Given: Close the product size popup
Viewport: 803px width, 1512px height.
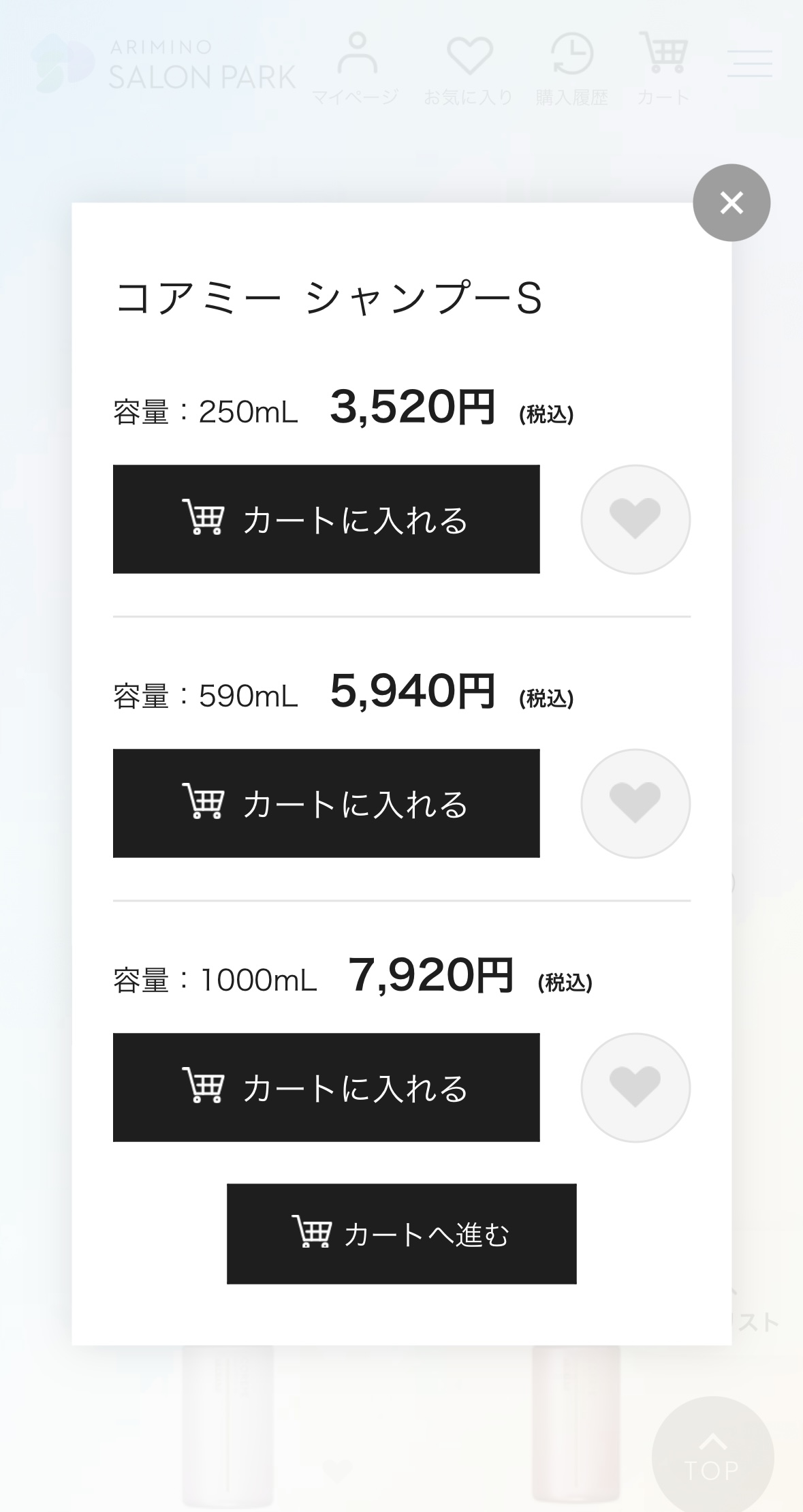Looking at the screenshot, I should tap(731, 202).
